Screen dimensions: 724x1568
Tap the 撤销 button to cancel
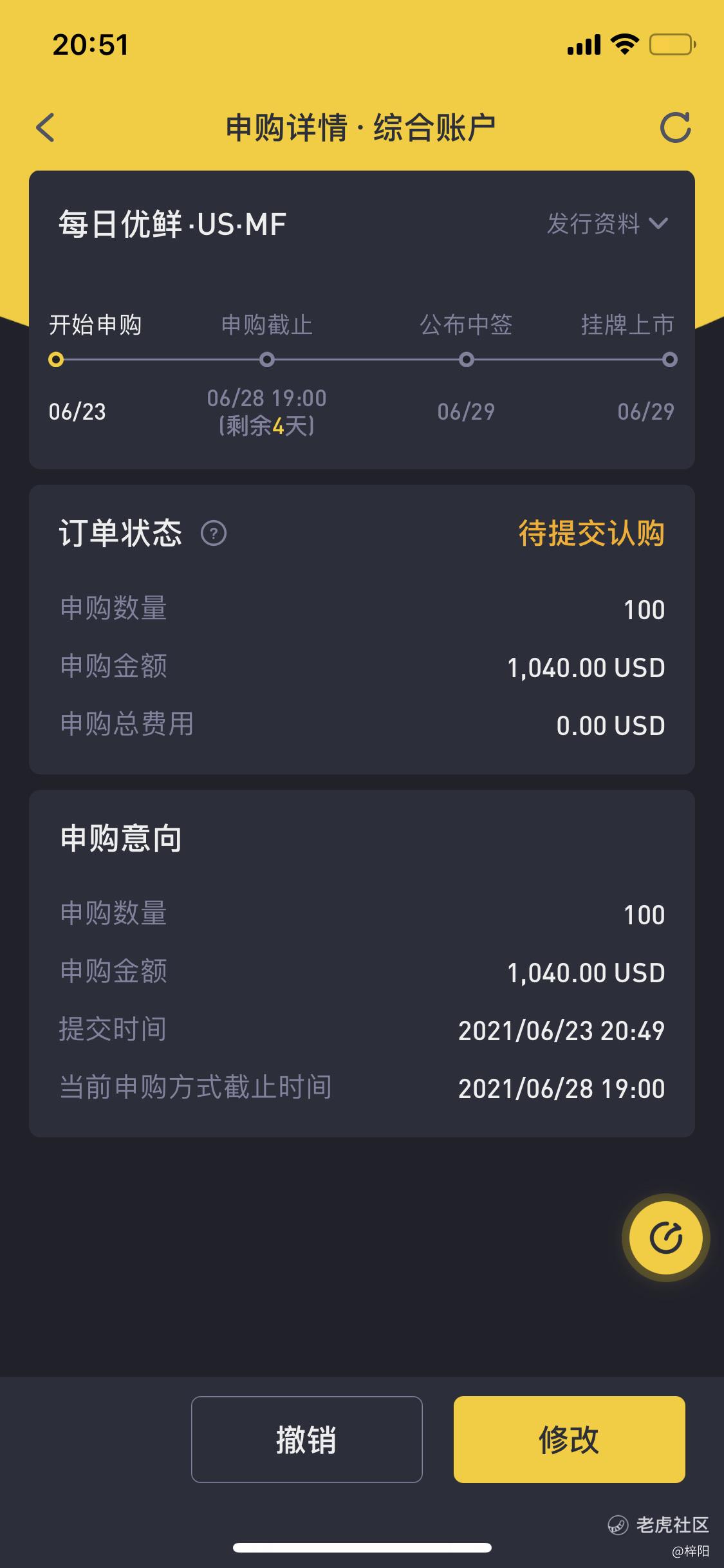(x=306, y=1439)
